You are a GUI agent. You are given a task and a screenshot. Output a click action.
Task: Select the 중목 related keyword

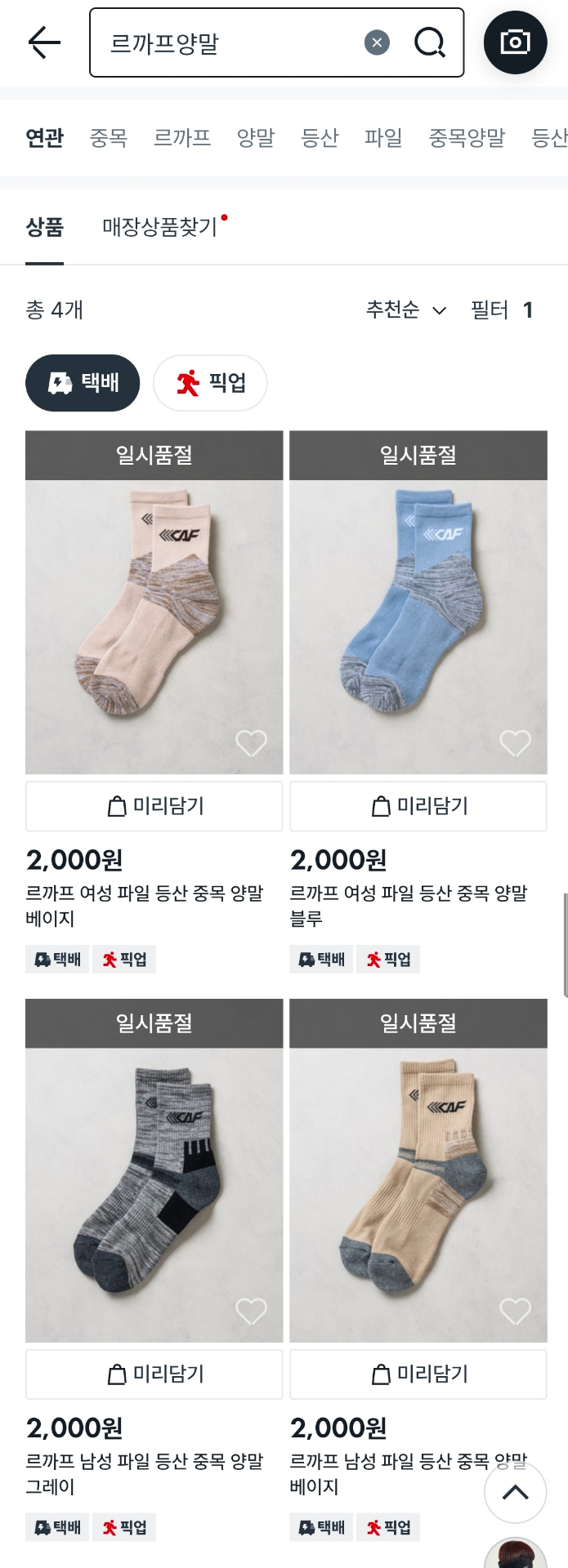[109, 138]
